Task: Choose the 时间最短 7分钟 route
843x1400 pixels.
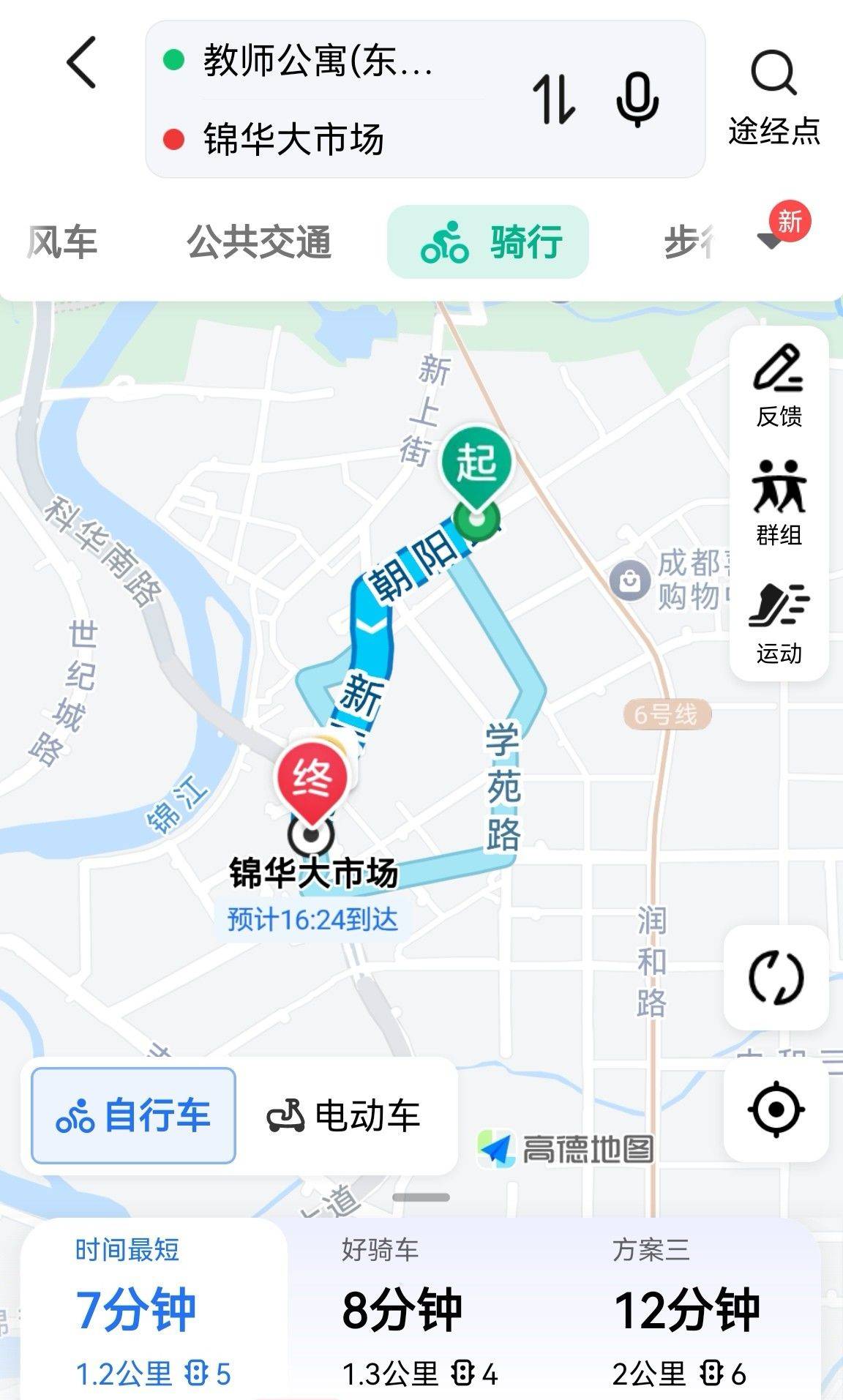Action: [154, 1311]
